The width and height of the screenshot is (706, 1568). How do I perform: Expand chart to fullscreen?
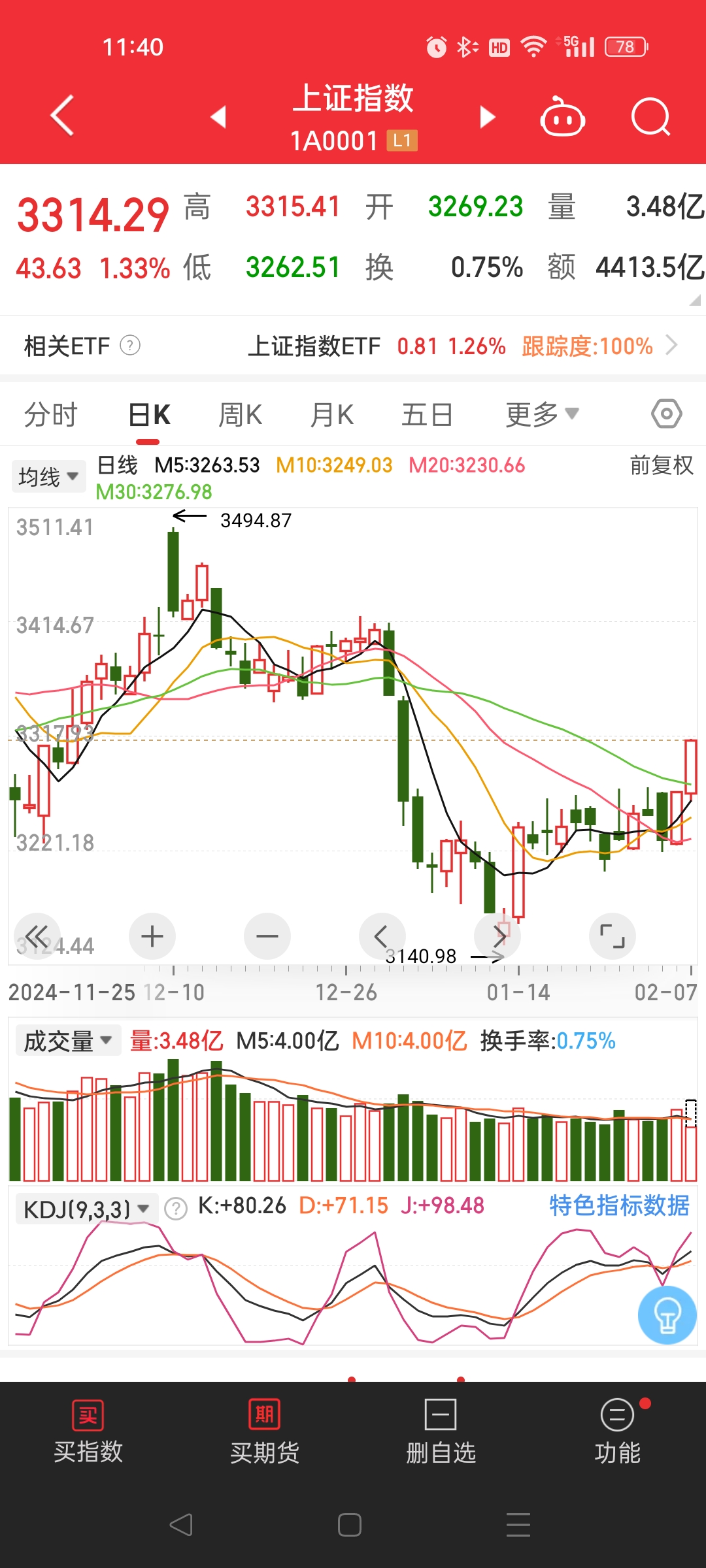613,936
